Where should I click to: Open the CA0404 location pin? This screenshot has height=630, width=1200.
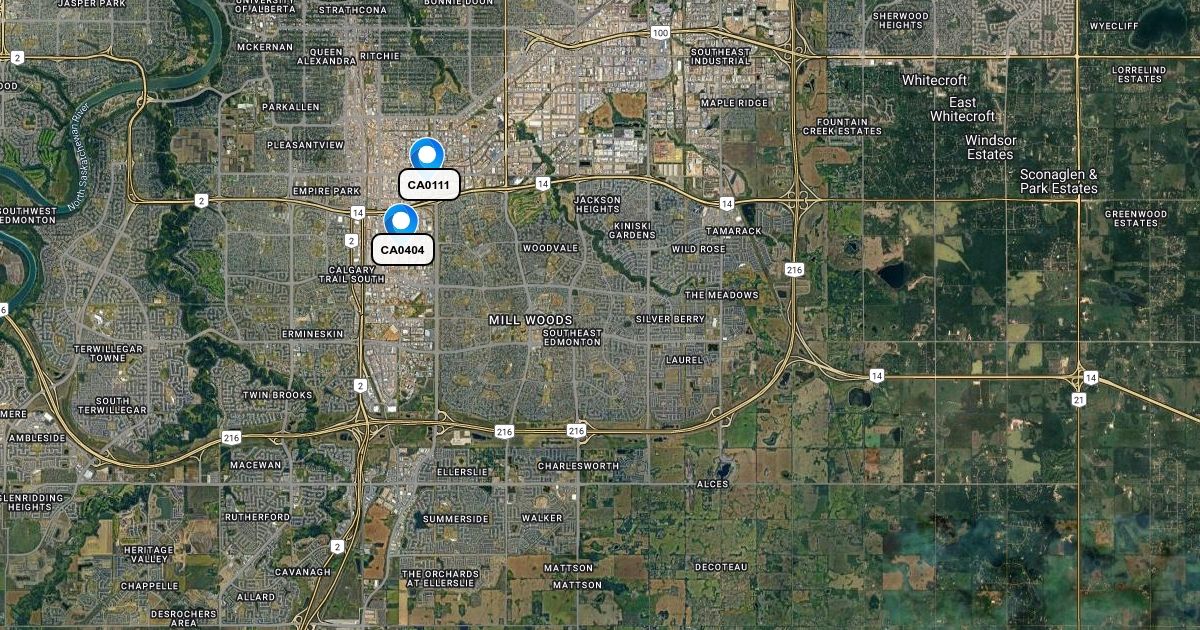tap(401, 221)
